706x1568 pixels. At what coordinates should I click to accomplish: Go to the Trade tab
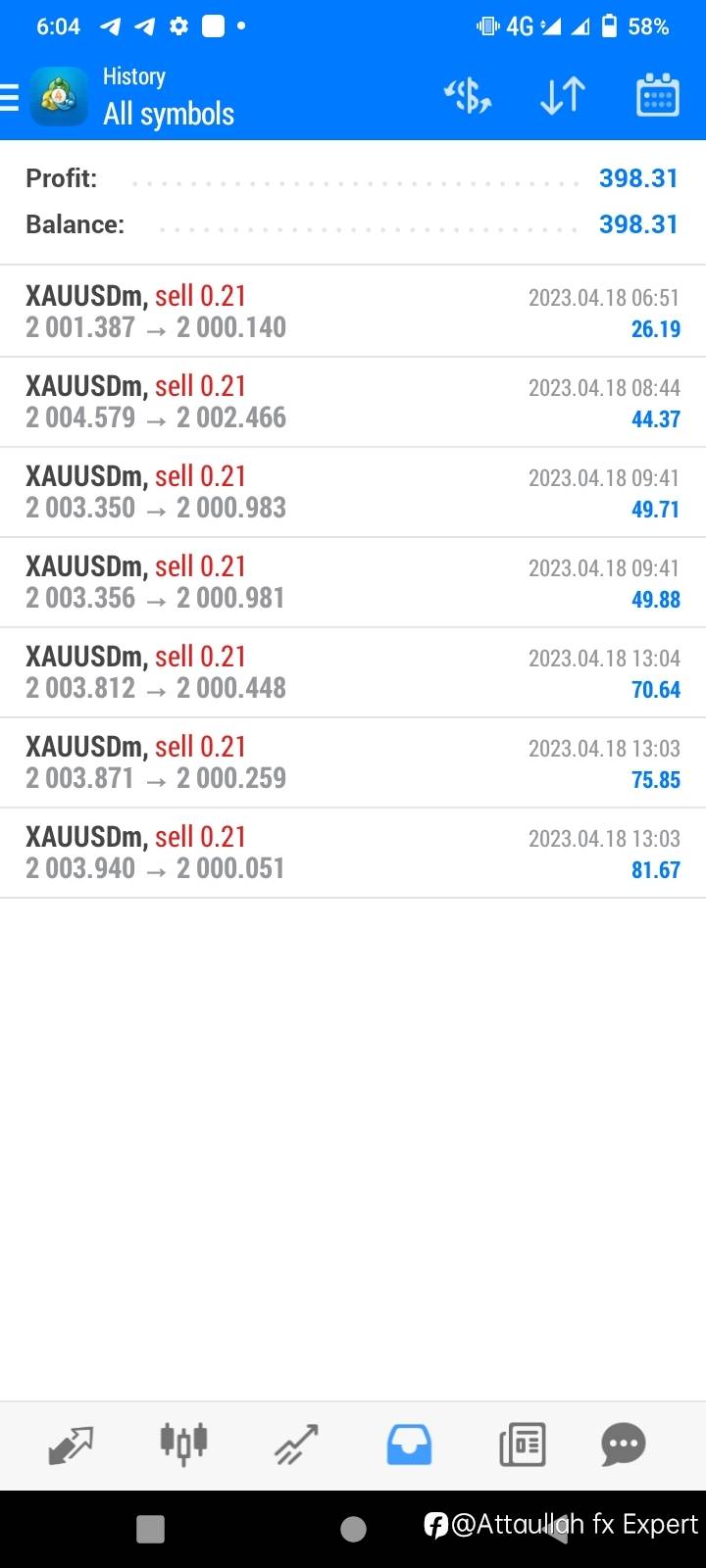pos(296,1445)
